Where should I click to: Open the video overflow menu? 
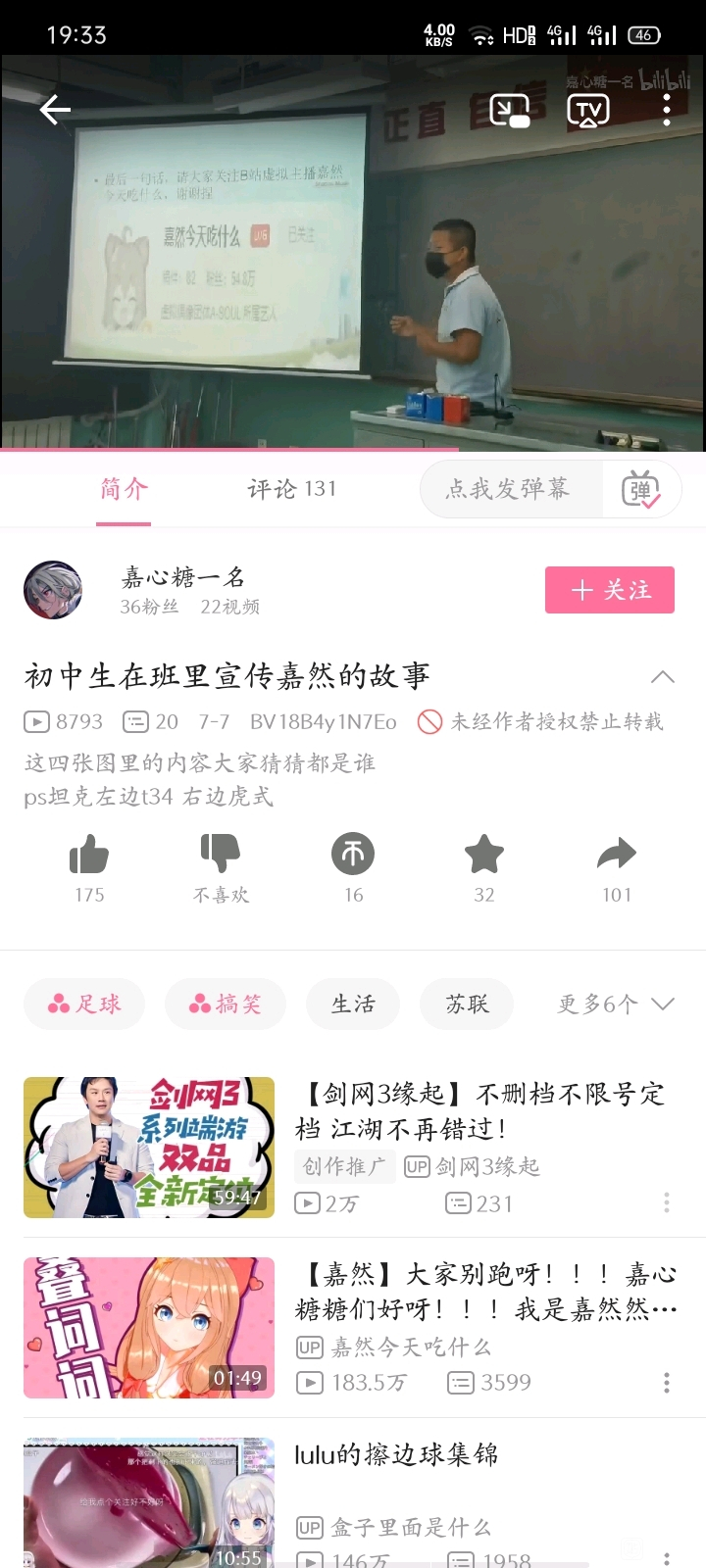[667, 110]
